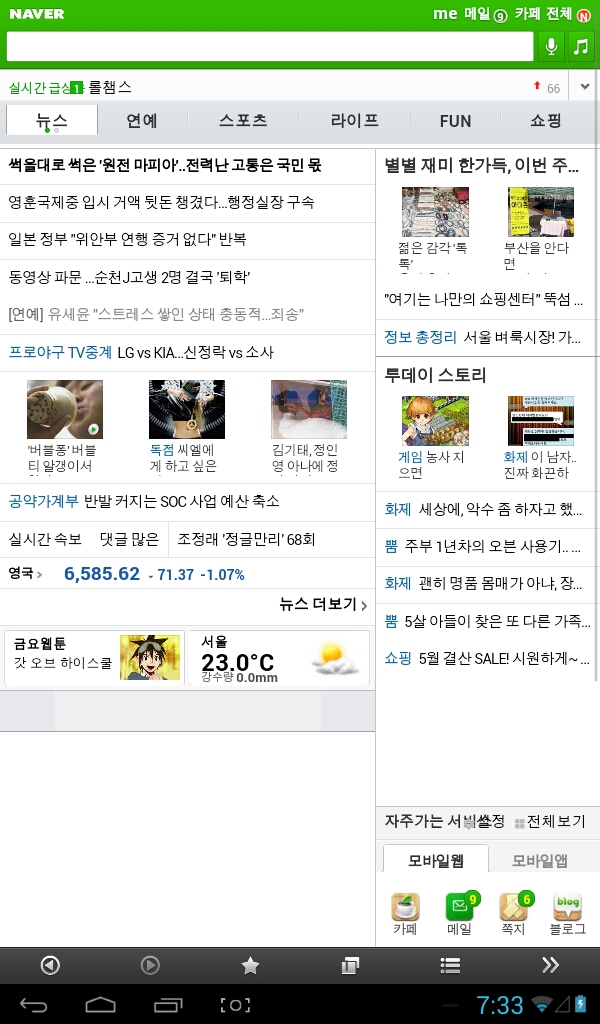
Task: Start voice search with microphone icon
Action: pos(550,46)
